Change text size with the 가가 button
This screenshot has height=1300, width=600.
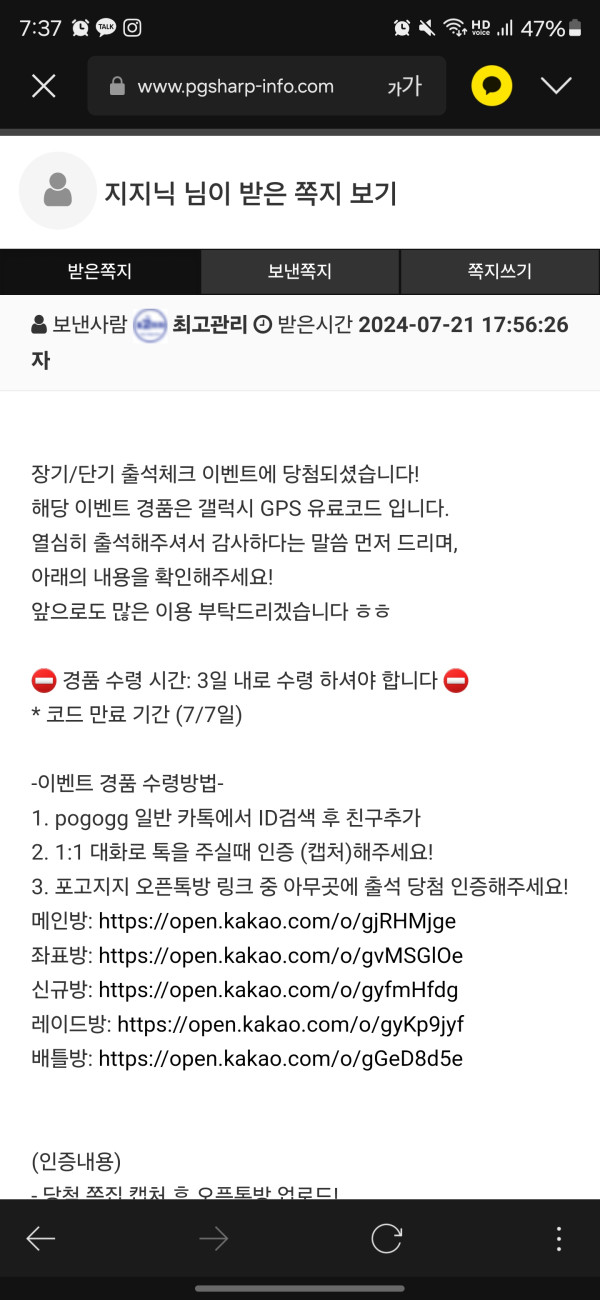[404, 86]
